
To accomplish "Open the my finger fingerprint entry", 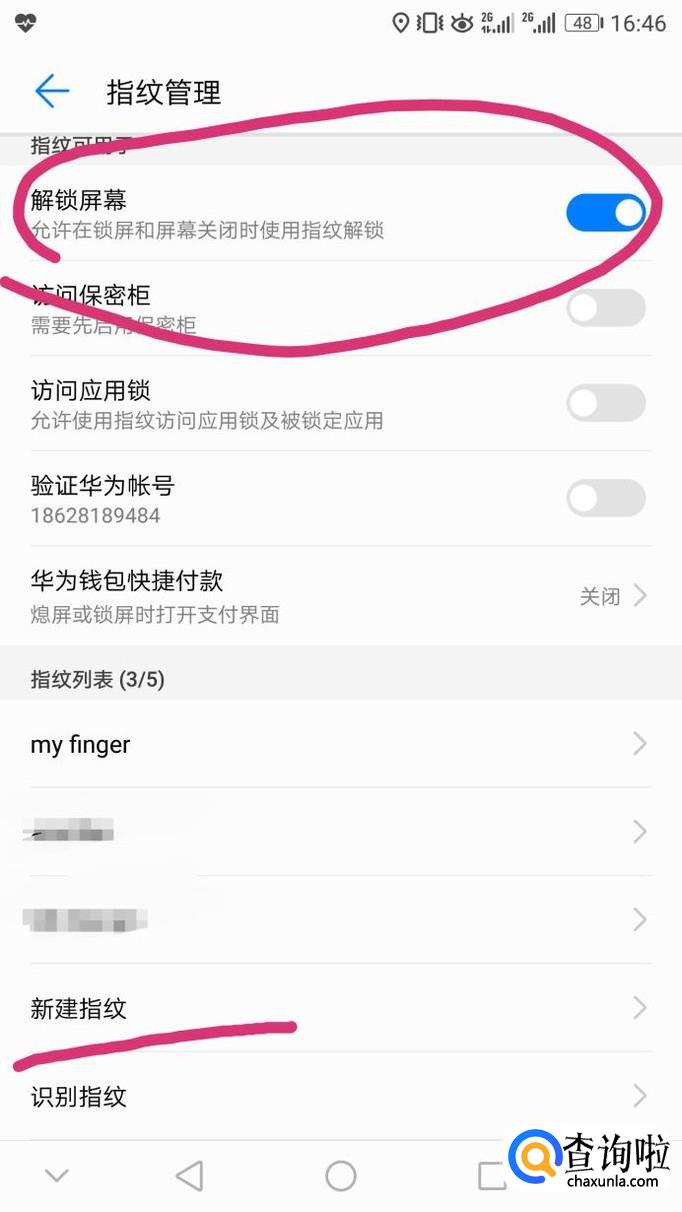I will [x=341, y=744].
